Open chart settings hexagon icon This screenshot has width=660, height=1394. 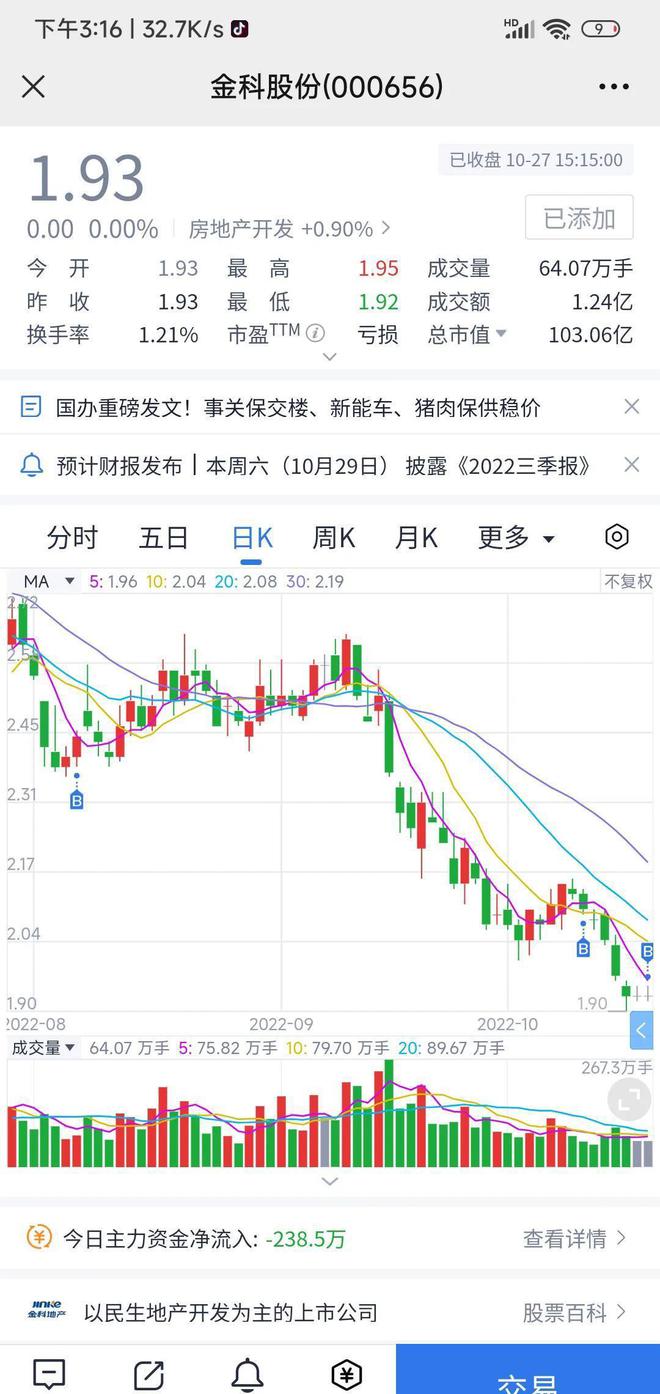(617, 537)
